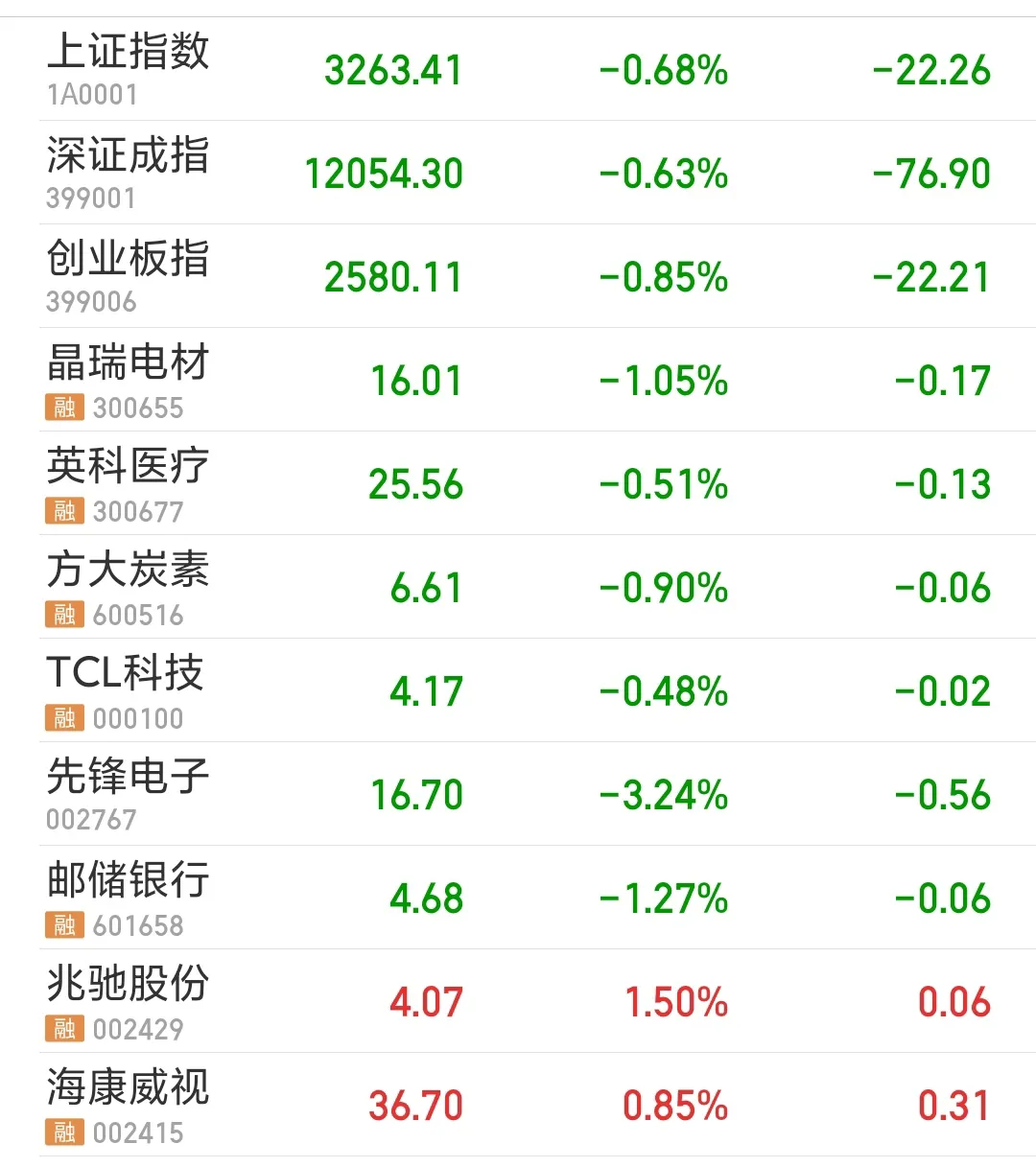
Task: View 创业板指 index details
Action: click(518, 276)
